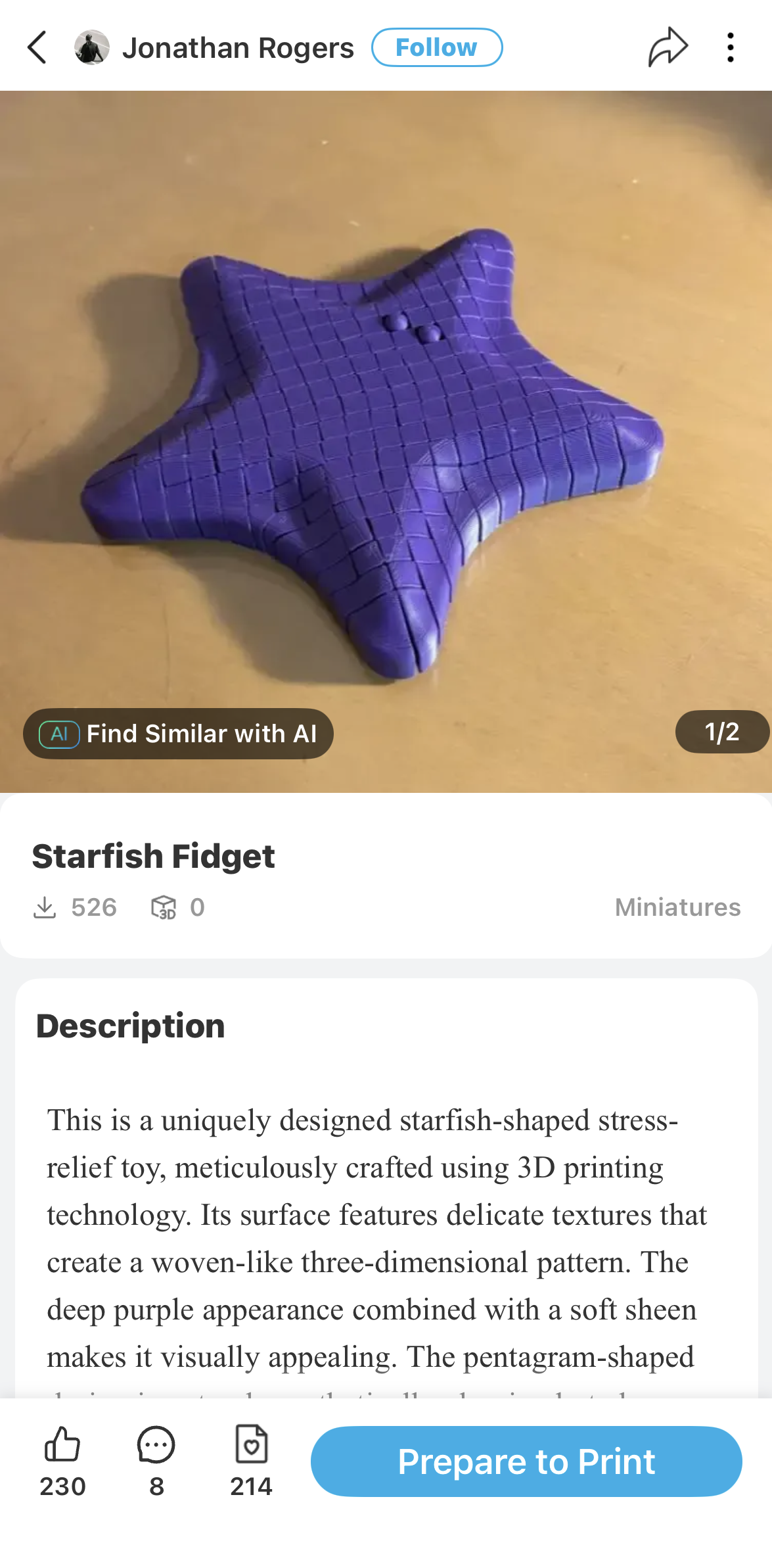772x1568 pixels.
Task: Tap Find Similar with AI
Action: click(178, 734)
